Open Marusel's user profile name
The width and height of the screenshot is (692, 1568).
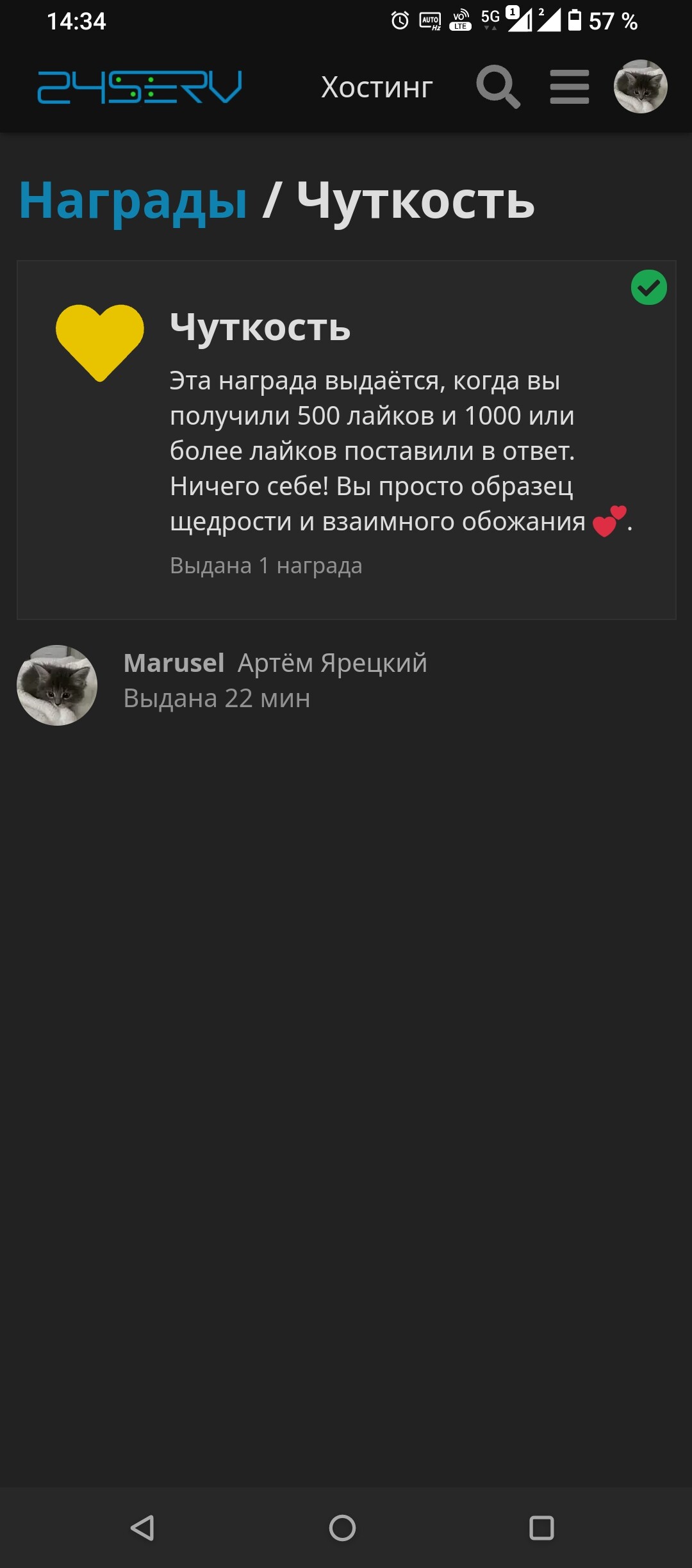click(x=174, y=663)
